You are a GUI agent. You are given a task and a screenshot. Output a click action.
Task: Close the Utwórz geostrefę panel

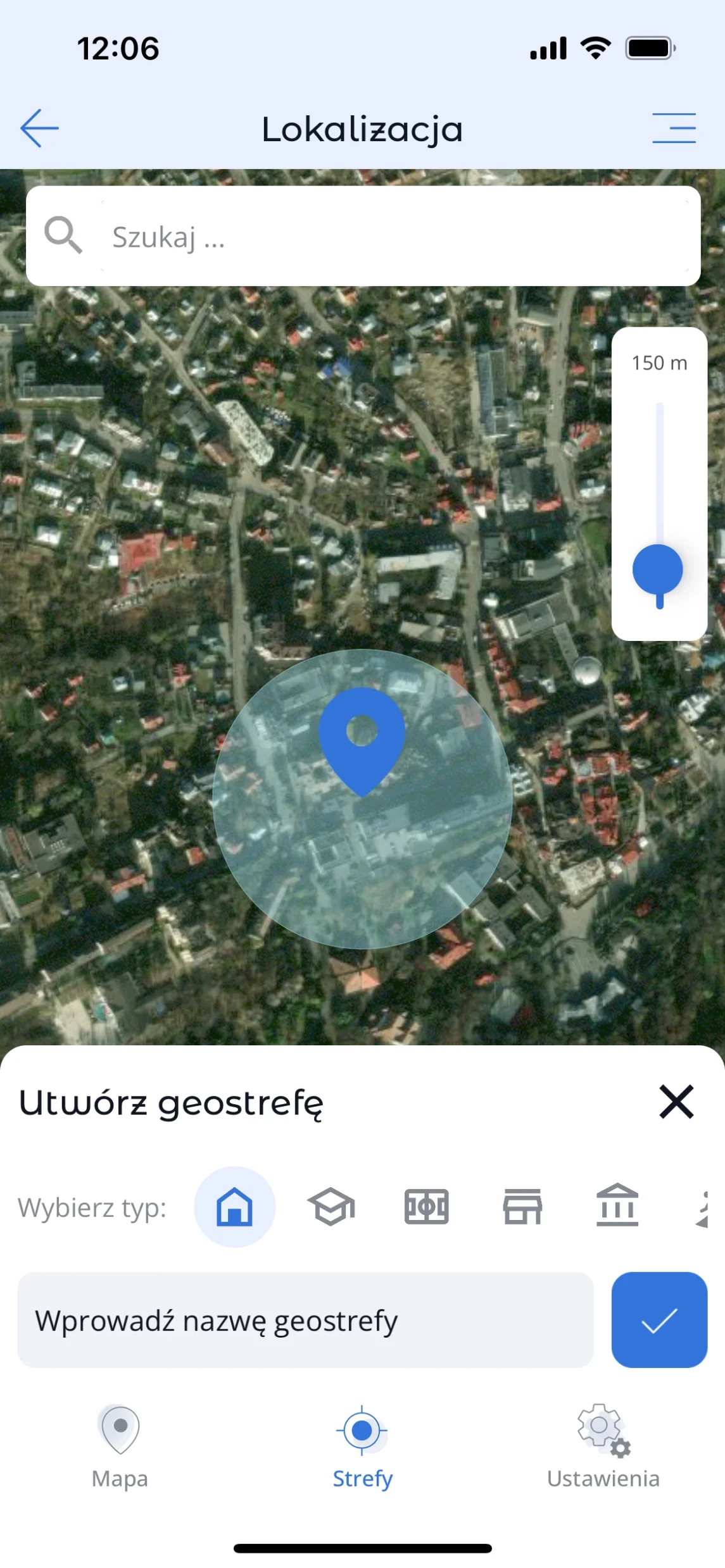tap(676, 1102)
